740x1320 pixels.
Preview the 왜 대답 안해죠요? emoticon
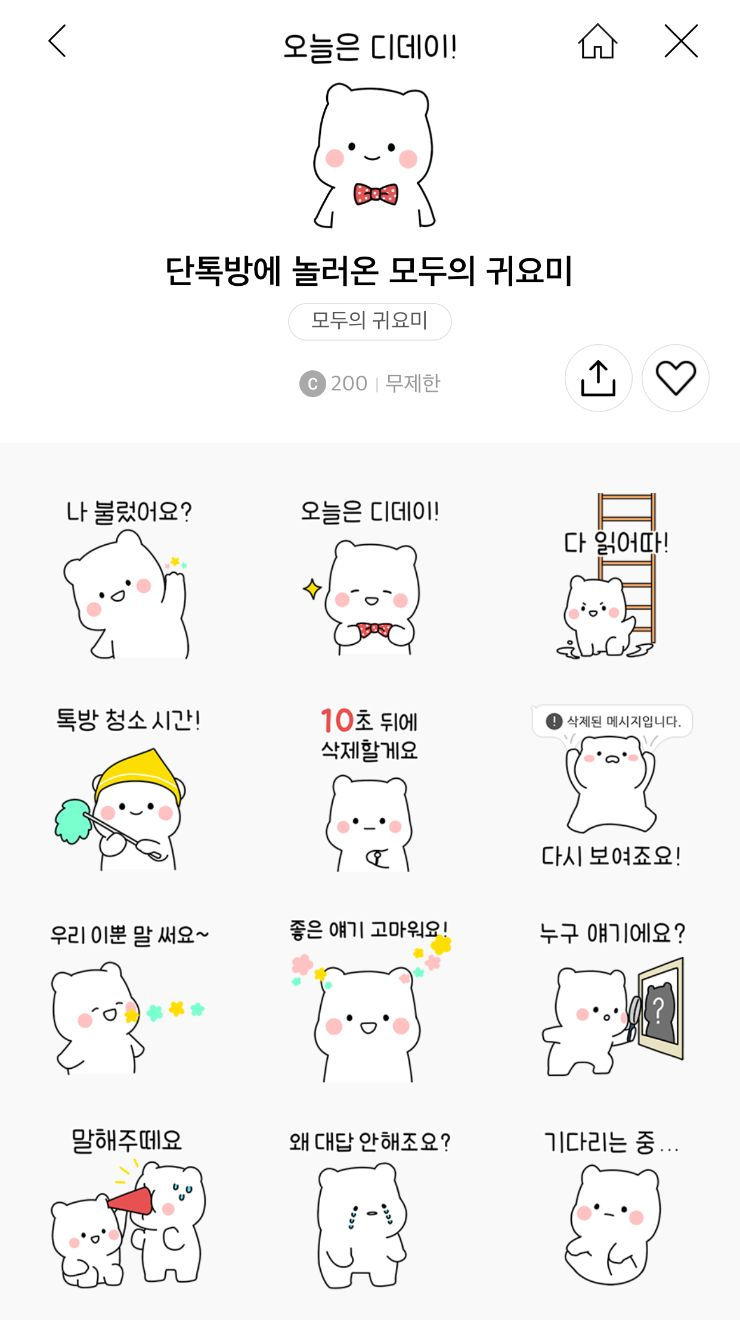pyautogui.click(x=370, y=1210)
